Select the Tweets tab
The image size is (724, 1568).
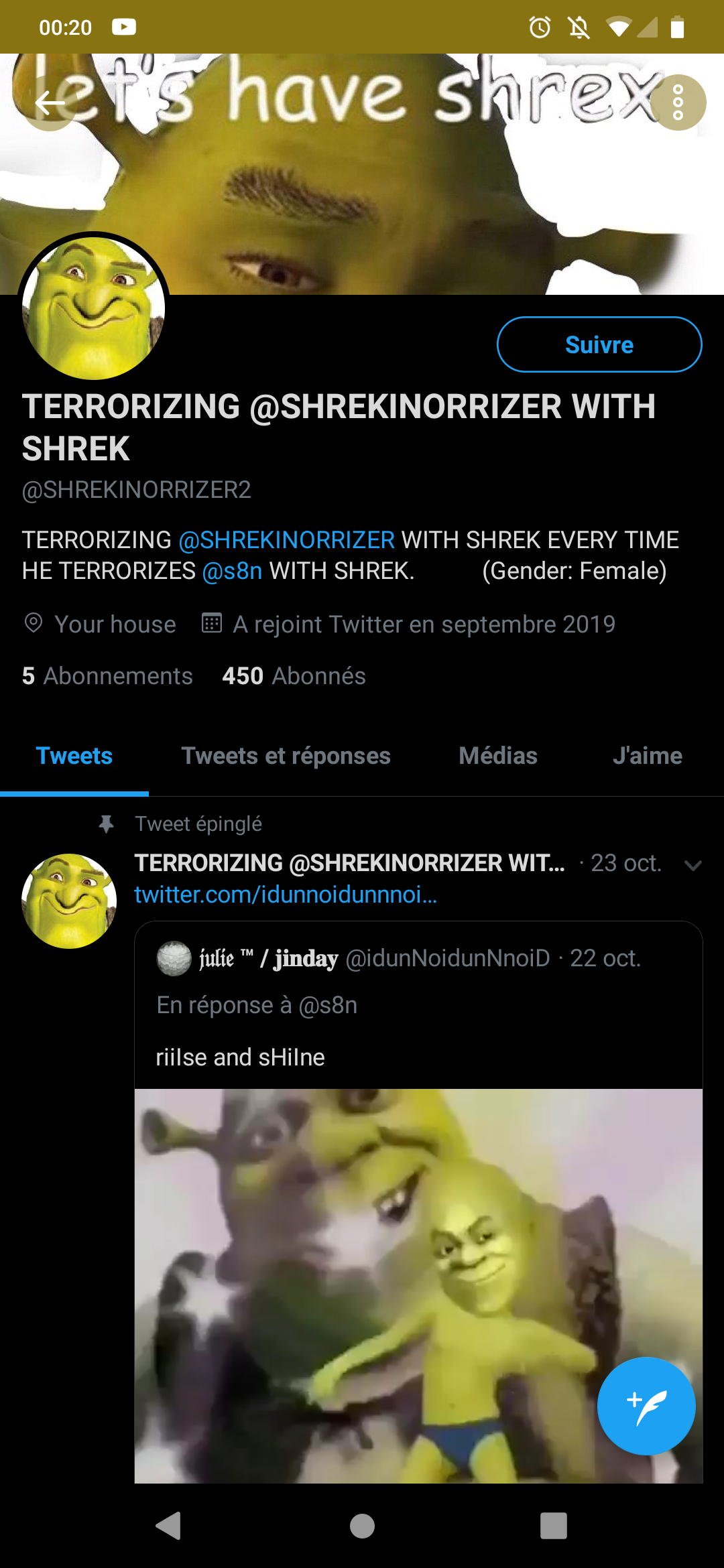74,756
